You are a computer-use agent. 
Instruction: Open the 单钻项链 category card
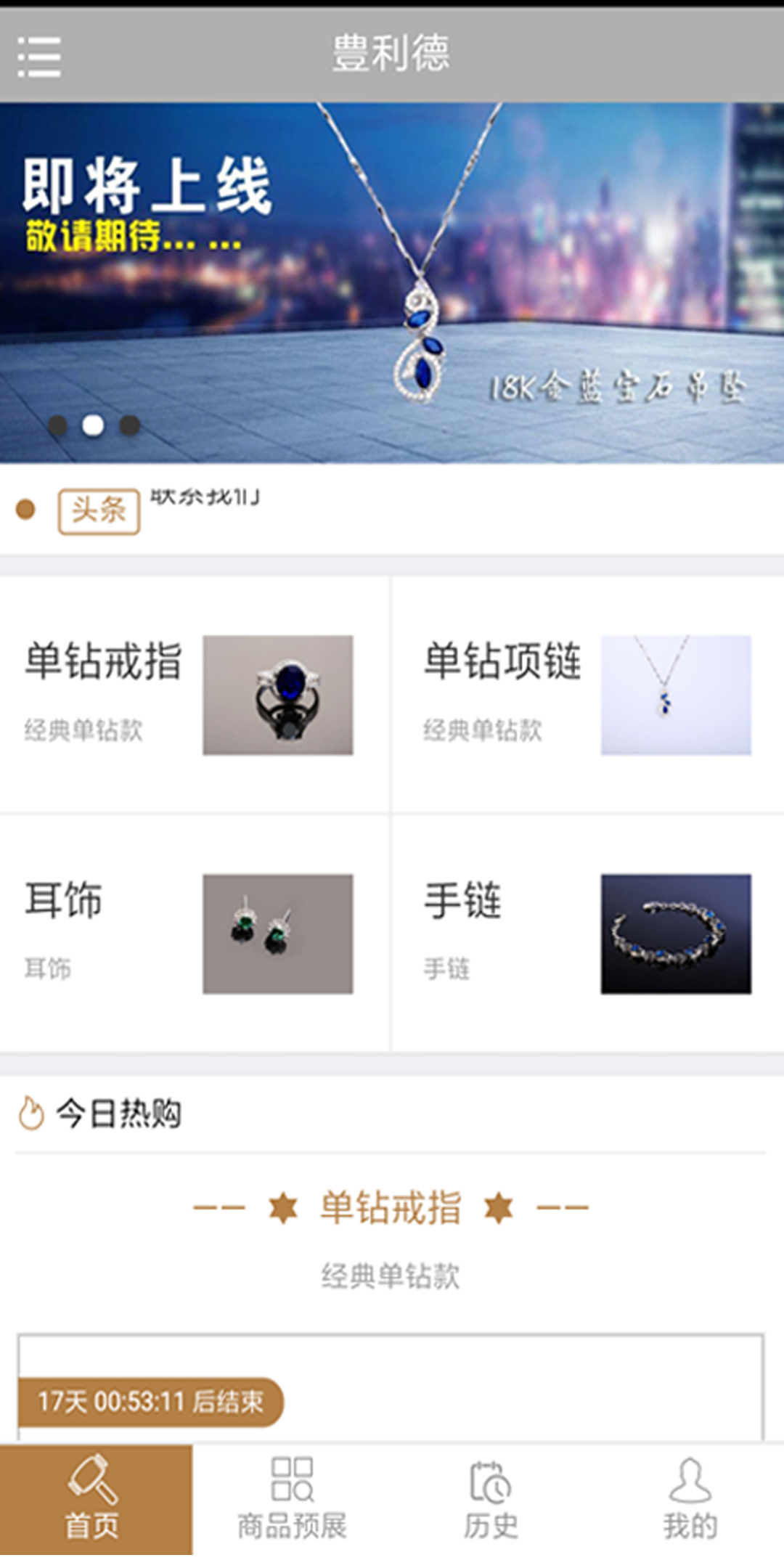point(587,694)
